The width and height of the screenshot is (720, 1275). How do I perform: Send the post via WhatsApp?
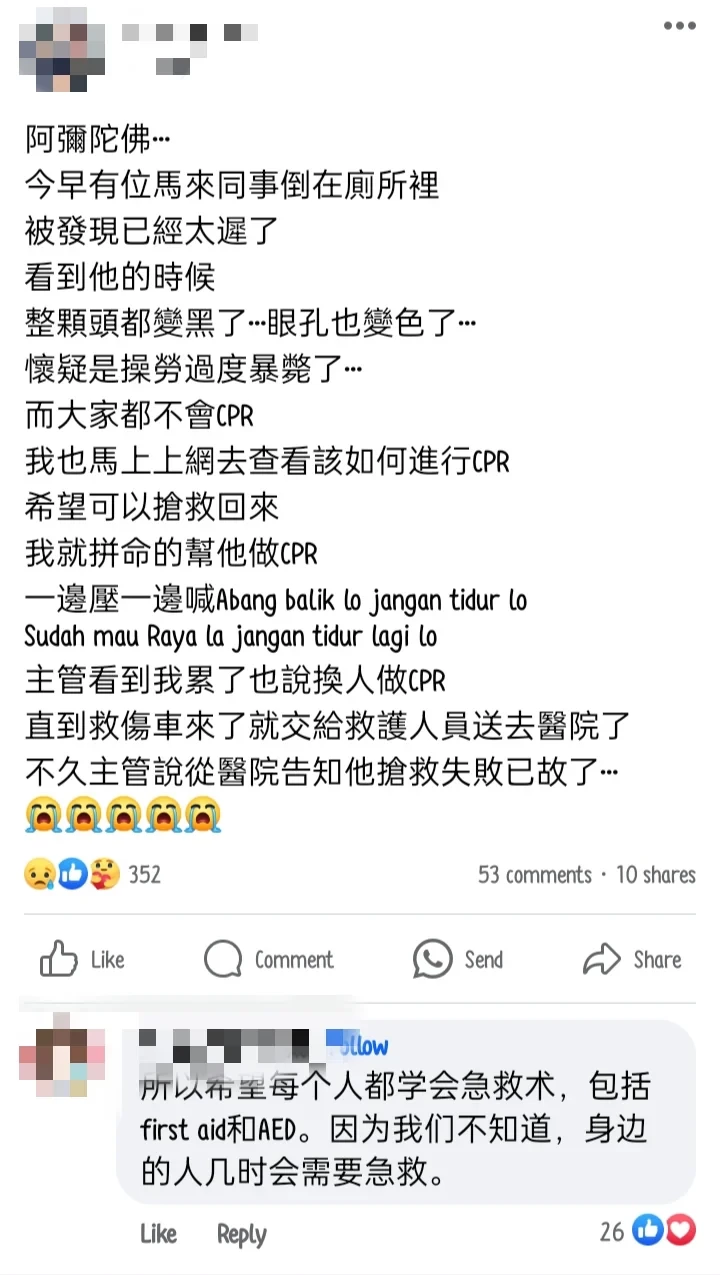pyautogui.click(x=458, y=960)
